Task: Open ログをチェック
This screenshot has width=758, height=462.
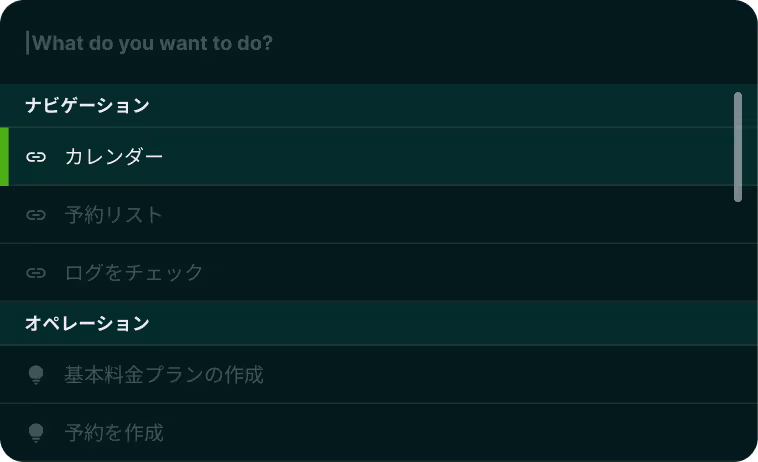Action: 133,273
